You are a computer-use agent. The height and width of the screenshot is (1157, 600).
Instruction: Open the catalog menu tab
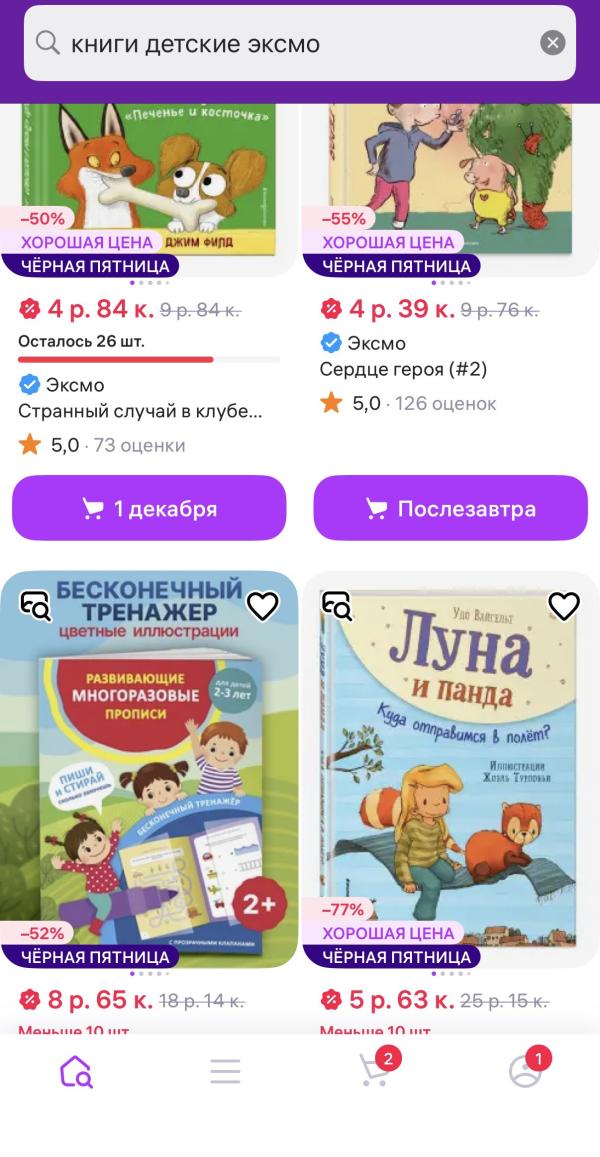coord(225,1072)
